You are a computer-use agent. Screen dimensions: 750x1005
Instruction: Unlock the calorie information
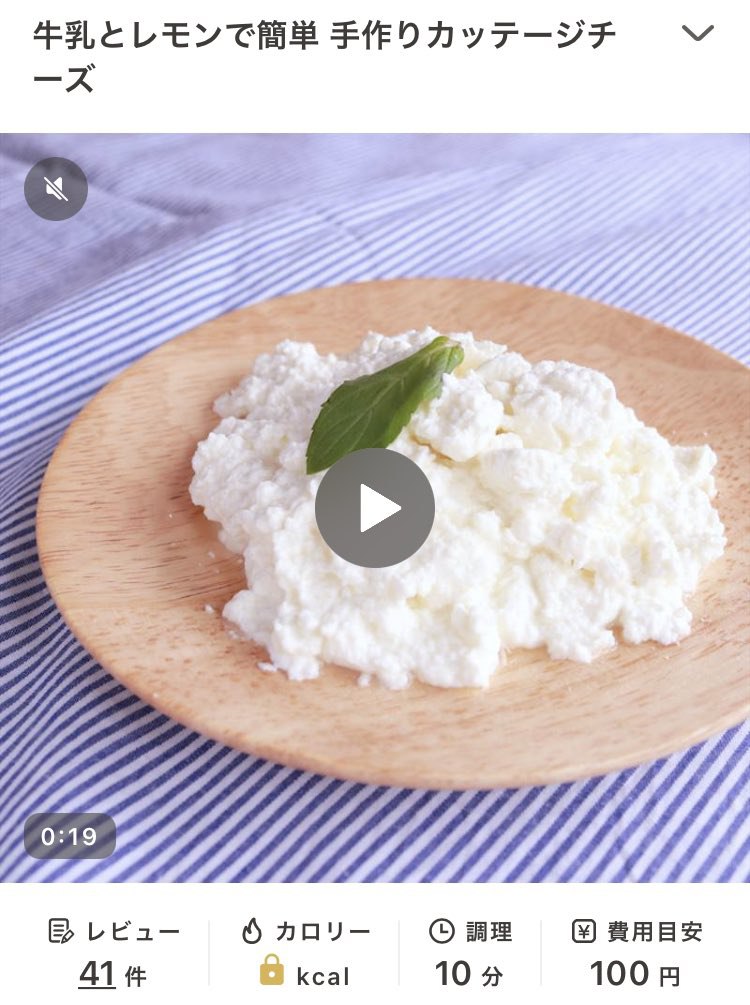271,970
